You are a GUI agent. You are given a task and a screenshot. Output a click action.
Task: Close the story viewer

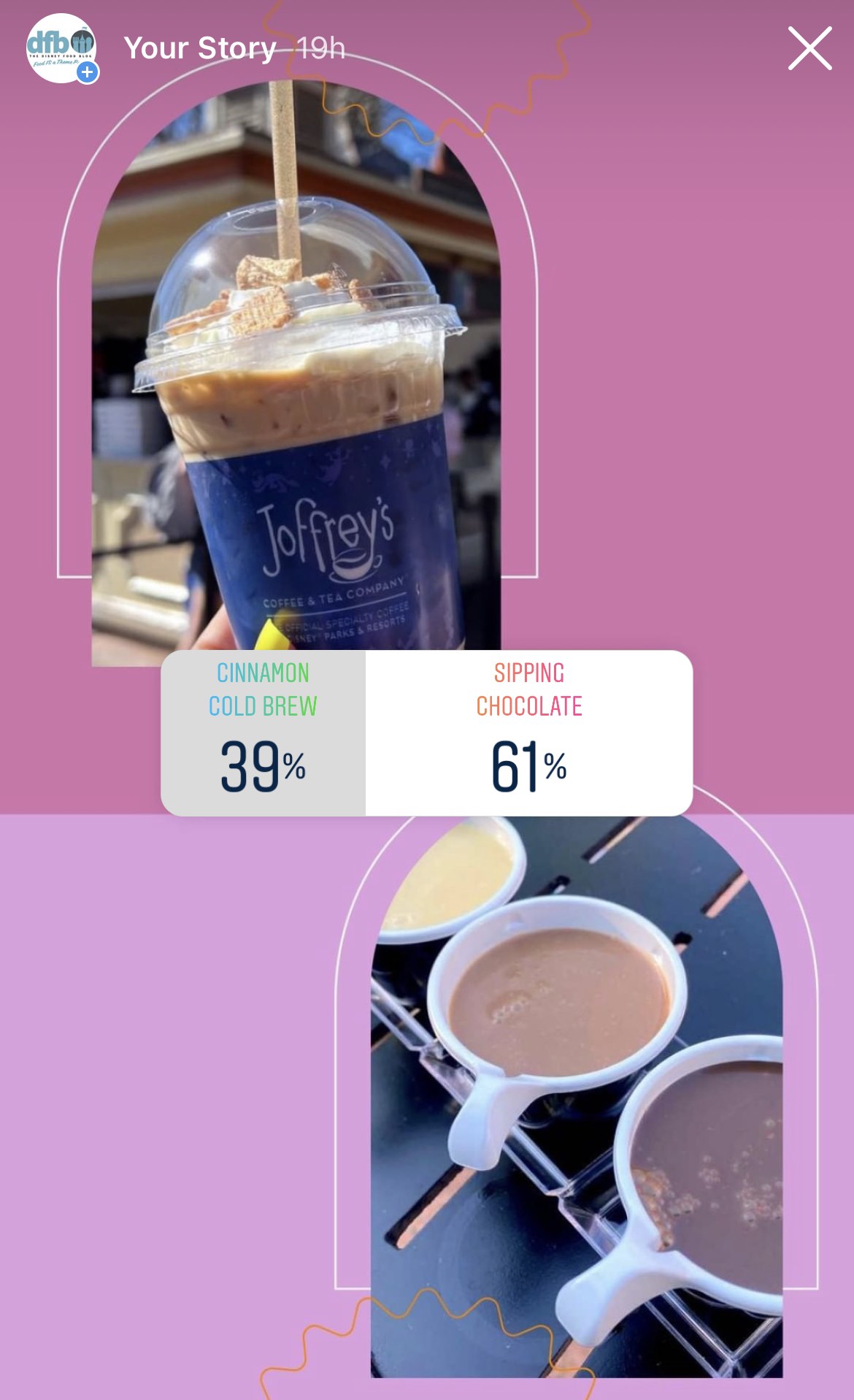[x=809, y=49]
